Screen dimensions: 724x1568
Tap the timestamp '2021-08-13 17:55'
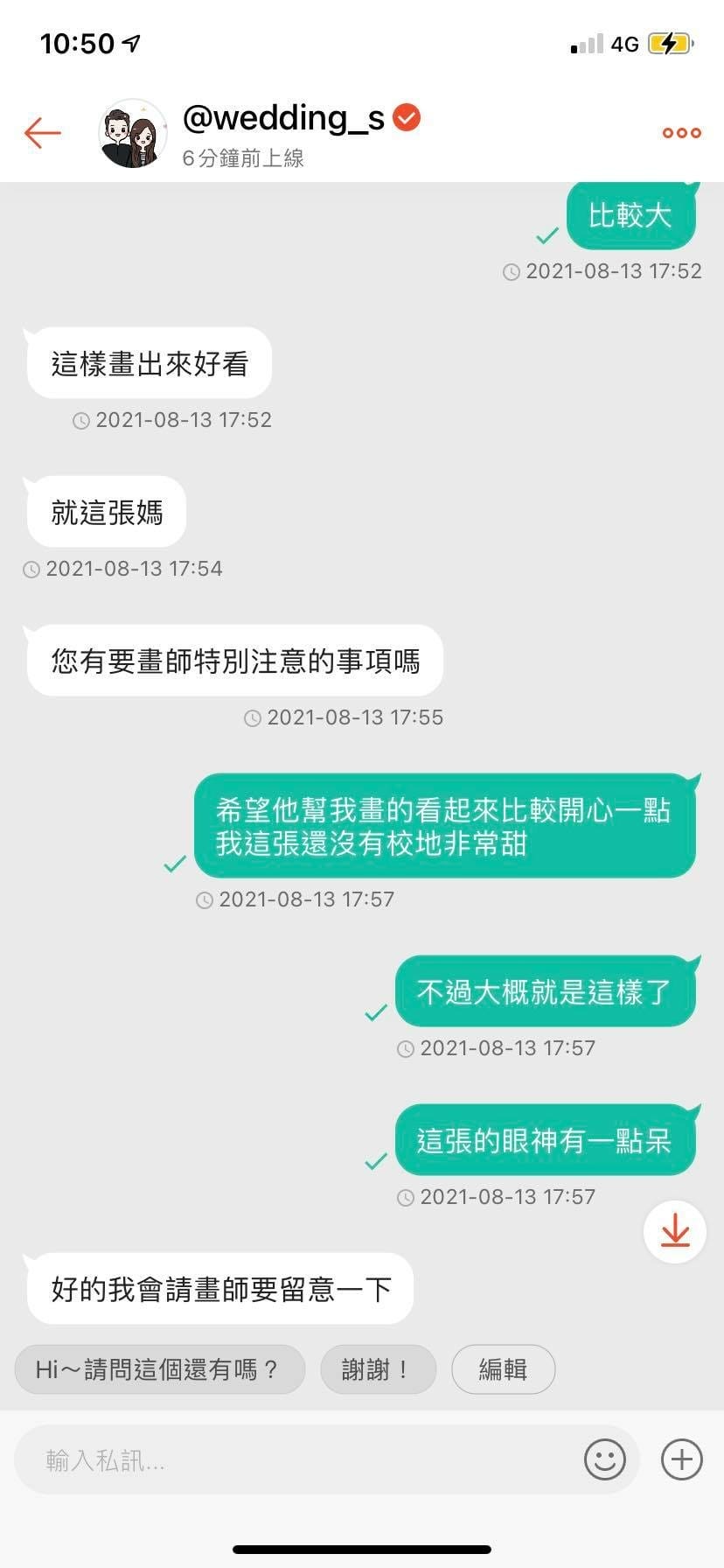pyautogui.click(x=344, y=717)
